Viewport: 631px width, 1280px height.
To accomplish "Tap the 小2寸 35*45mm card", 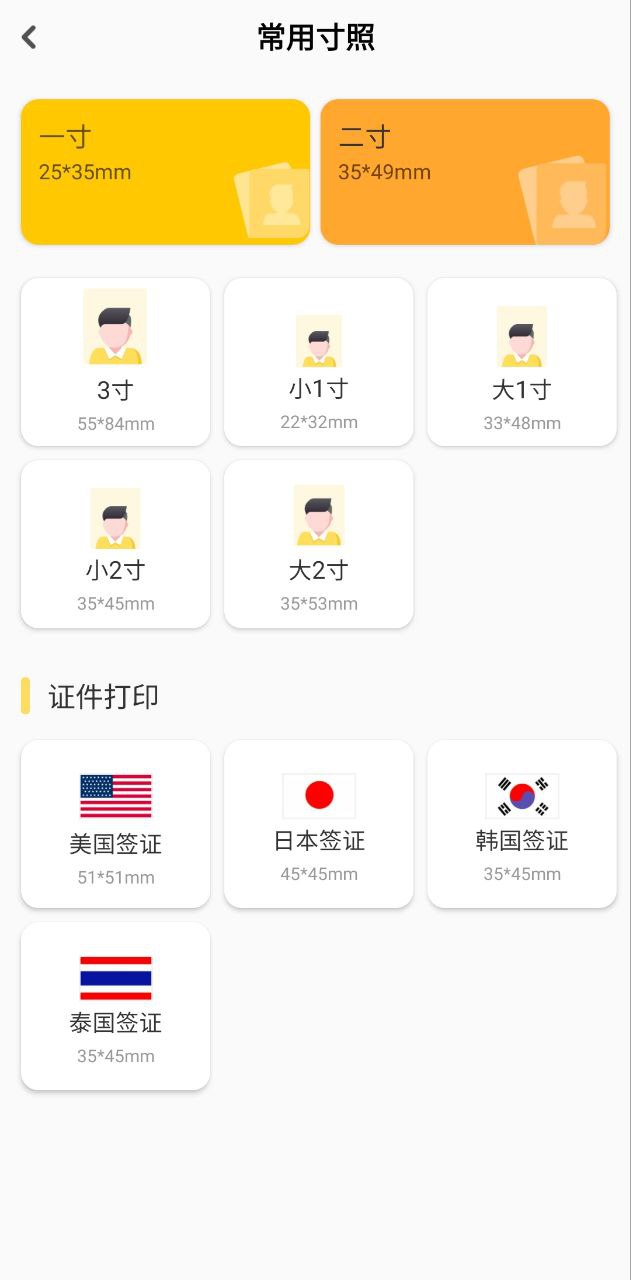I will (116, 544).
